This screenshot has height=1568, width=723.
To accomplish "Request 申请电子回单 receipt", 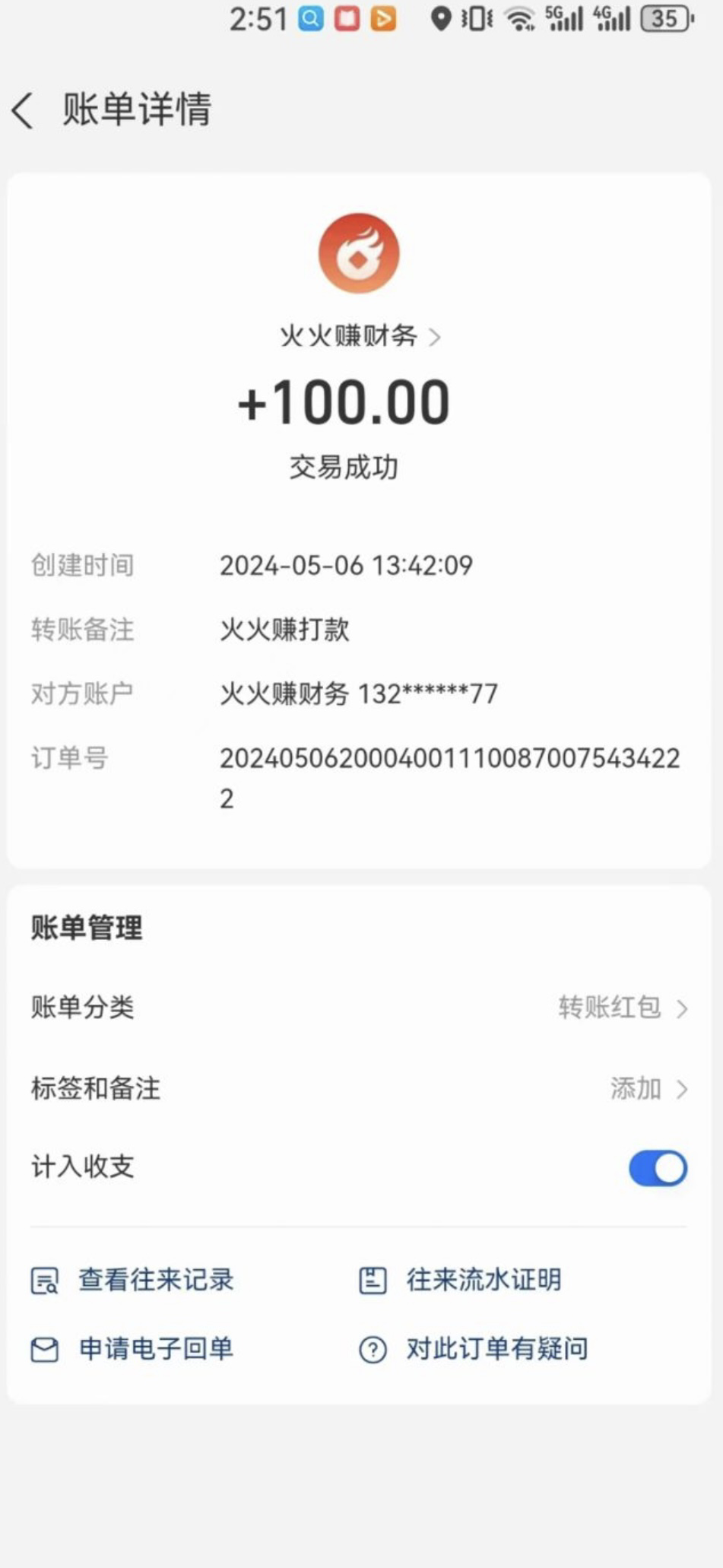I will (x=132, y=1349).
